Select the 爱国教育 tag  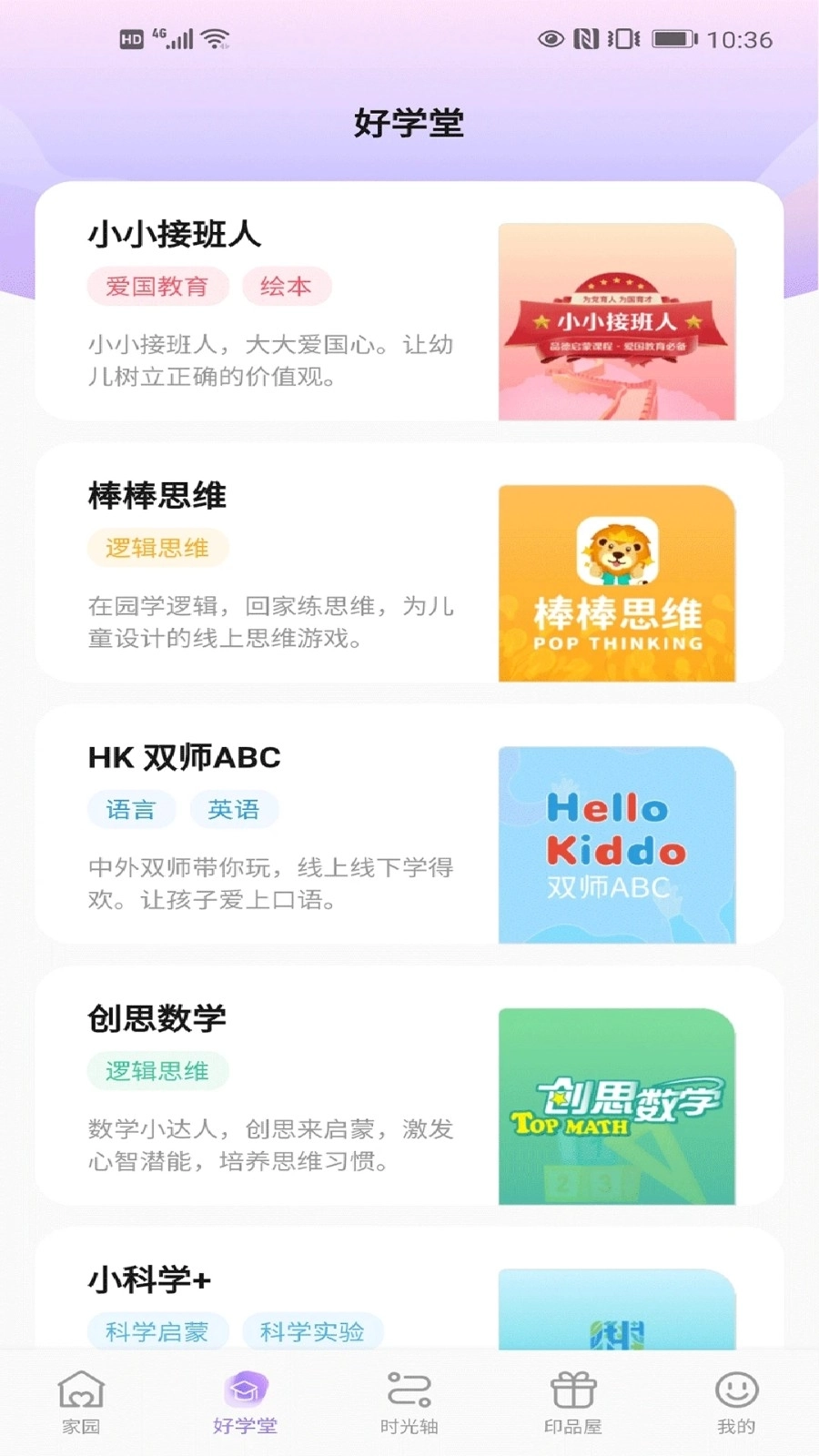click(x=157, y=287)
